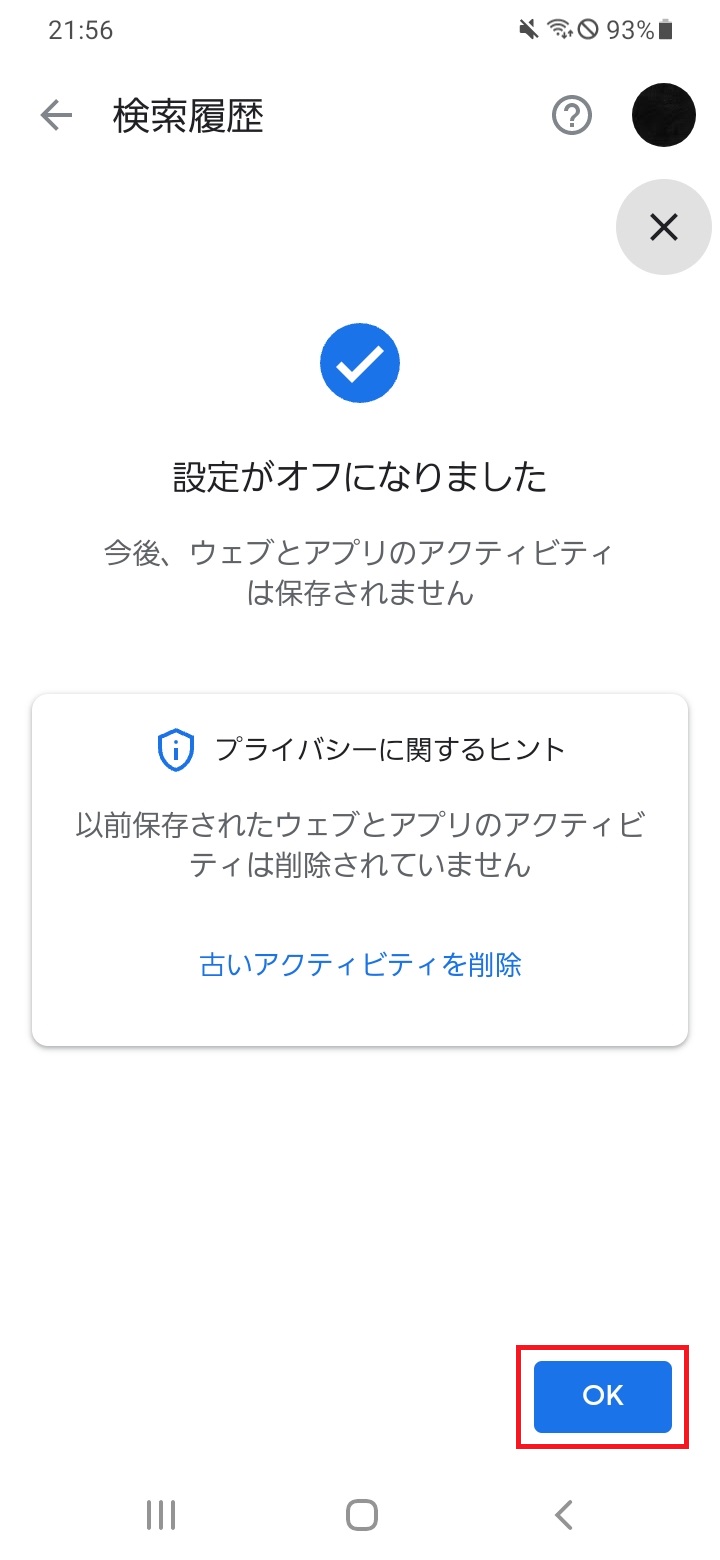Open 古いアクティビティを削除 link
The image size is (720, 1560).
point(359,963)
